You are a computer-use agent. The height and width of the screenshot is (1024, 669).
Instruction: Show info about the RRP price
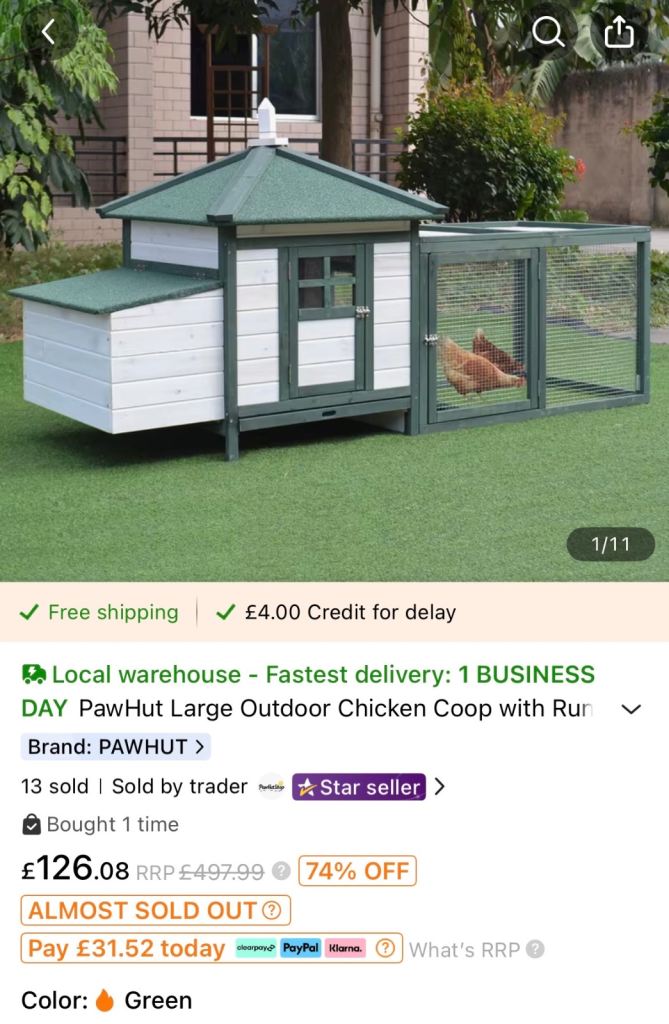[283, 871]
